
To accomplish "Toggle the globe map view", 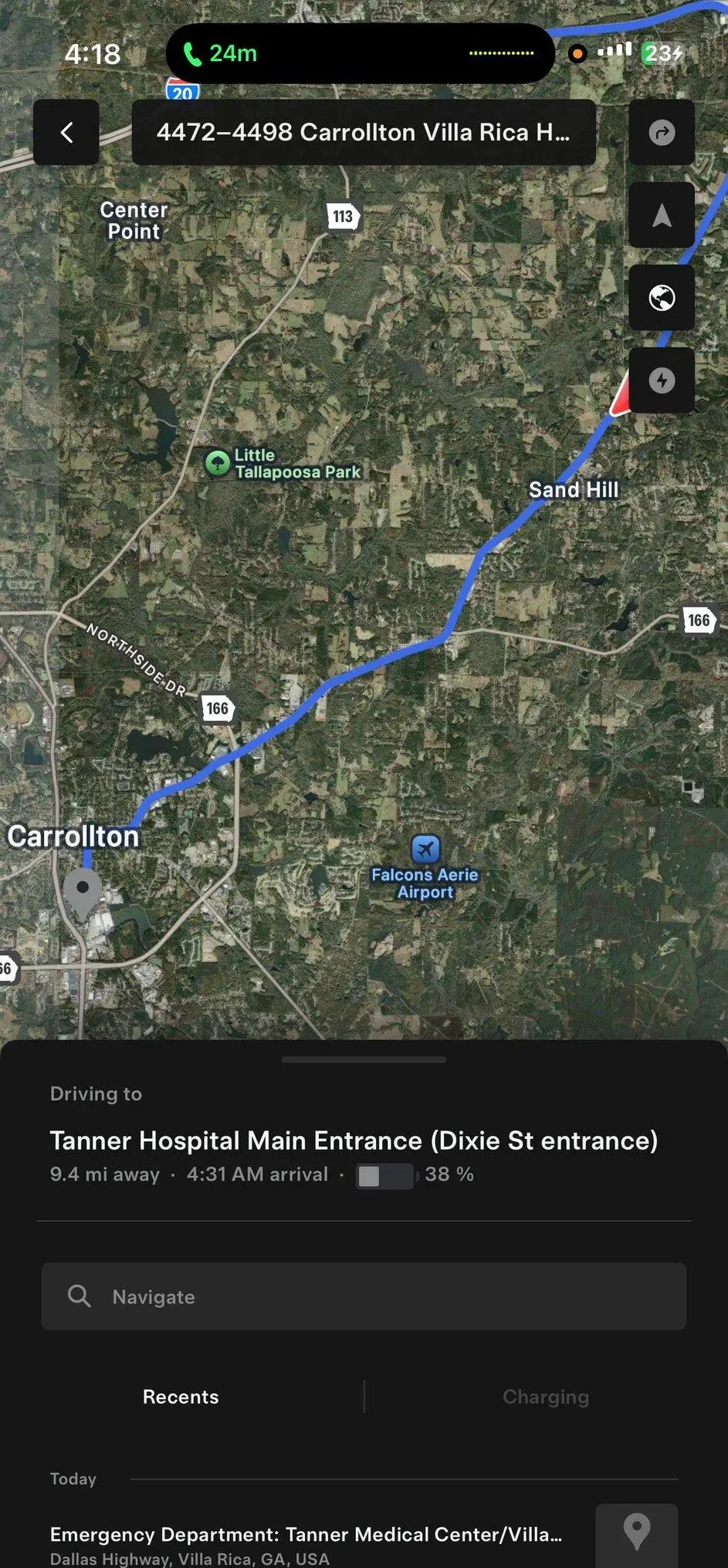I will 662,298.
